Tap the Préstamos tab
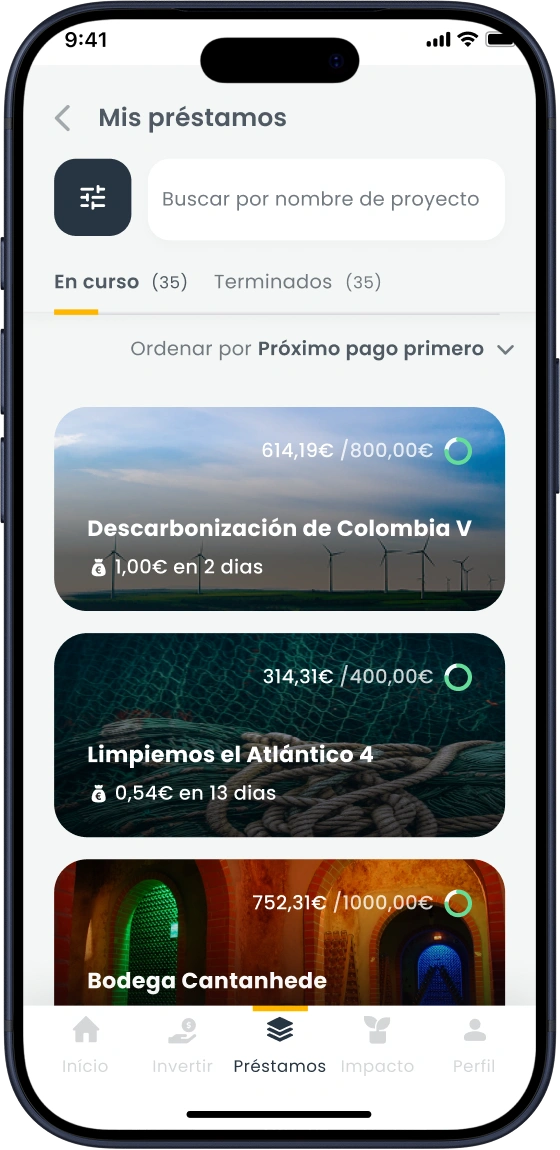560x1150 pixels. coord(280,1044)
